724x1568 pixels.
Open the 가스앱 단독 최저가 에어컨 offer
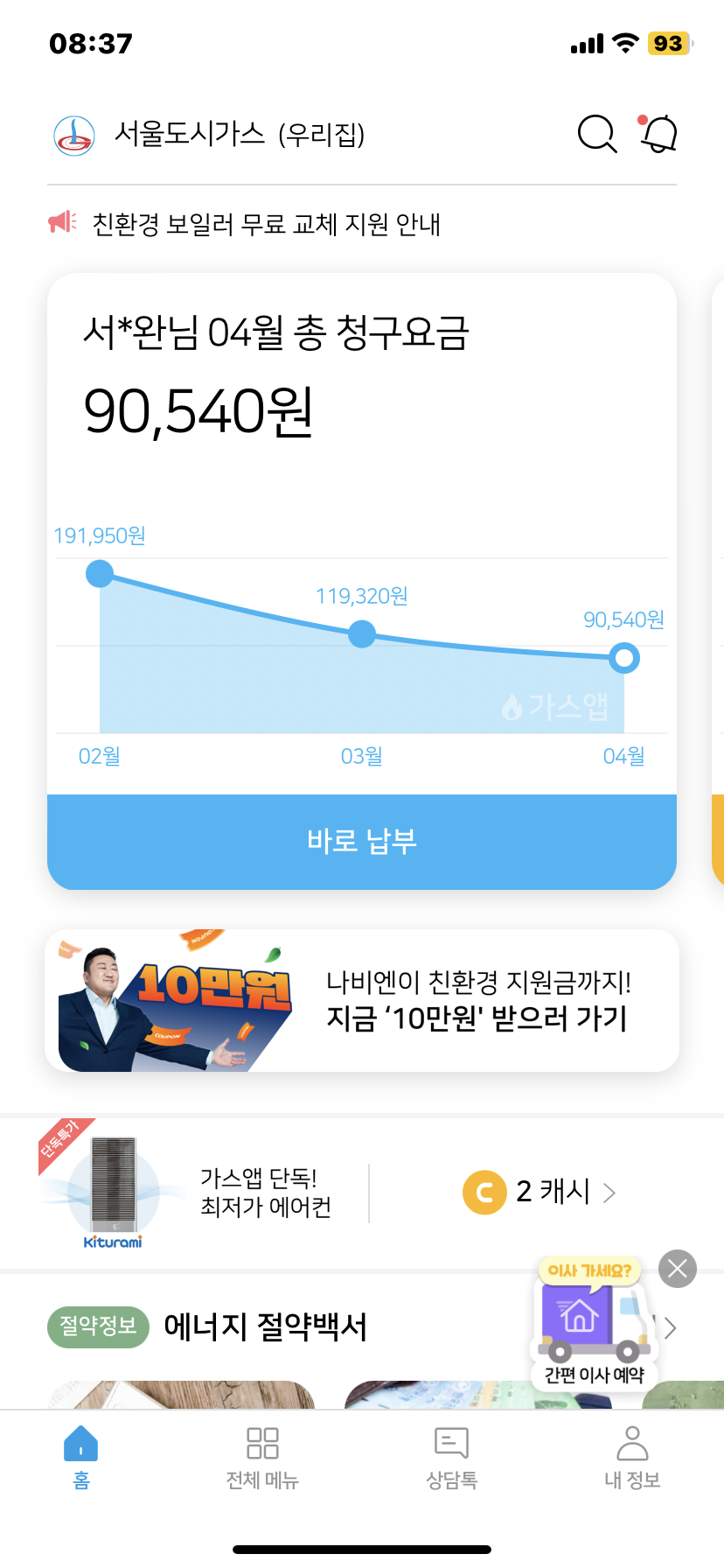pos(201,1192)
